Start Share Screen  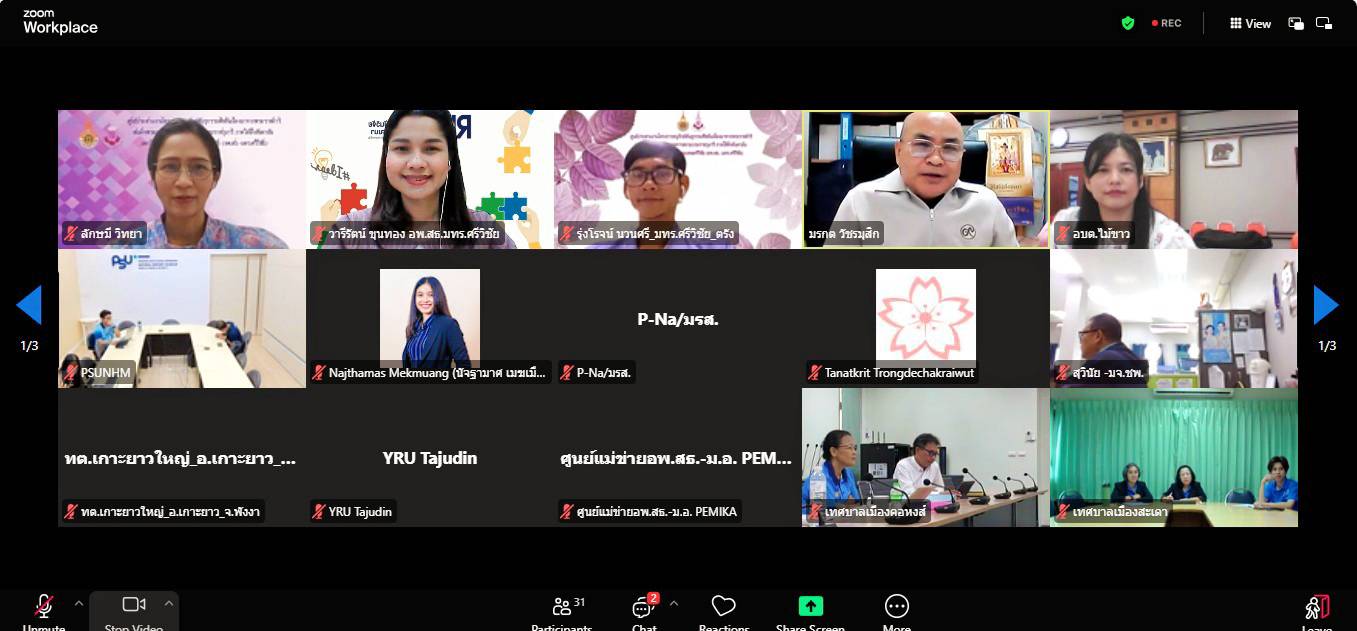click(810, 608)
